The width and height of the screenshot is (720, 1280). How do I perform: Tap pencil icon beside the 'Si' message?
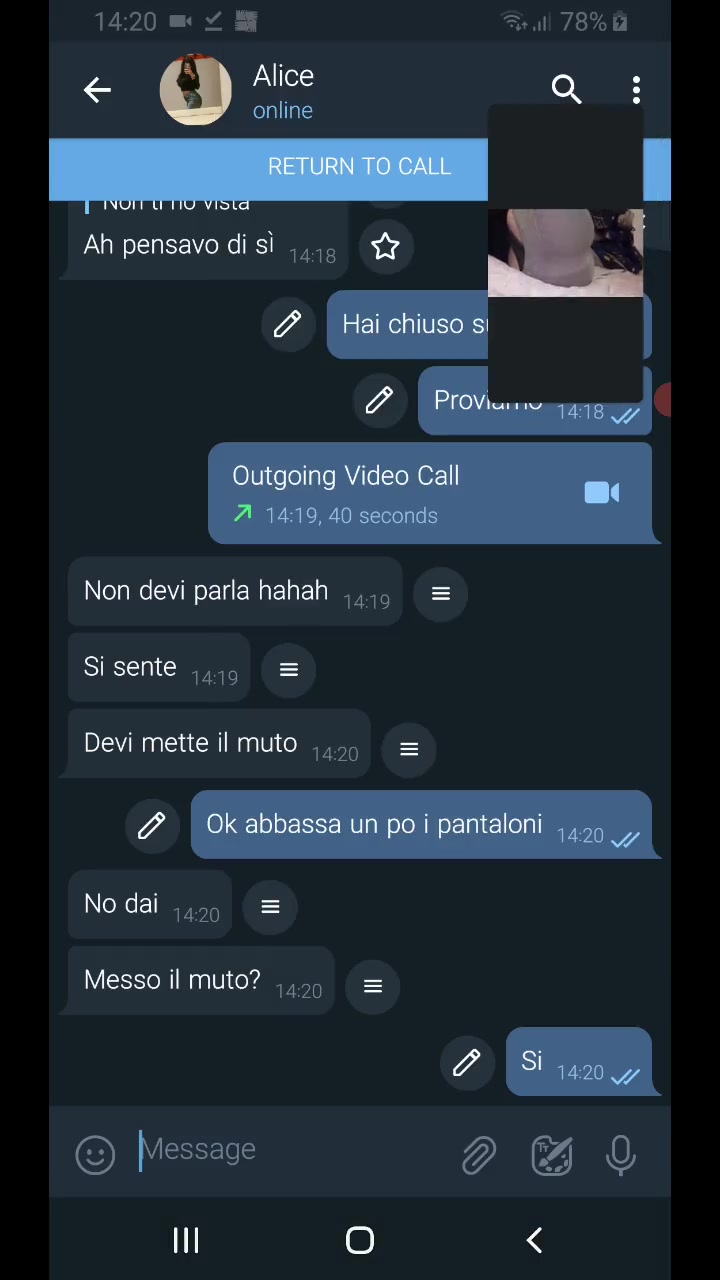(467, 1062)
